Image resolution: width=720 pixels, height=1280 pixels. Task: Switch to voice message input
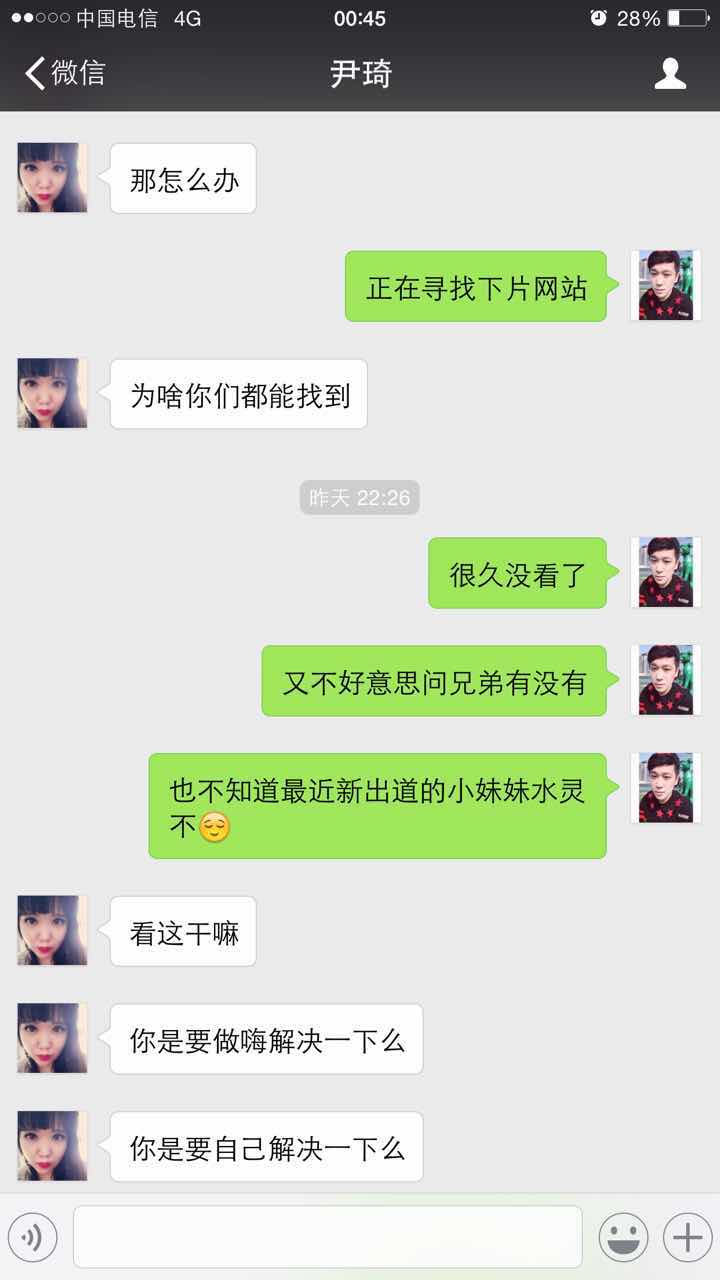click(x=33, y=1237)
